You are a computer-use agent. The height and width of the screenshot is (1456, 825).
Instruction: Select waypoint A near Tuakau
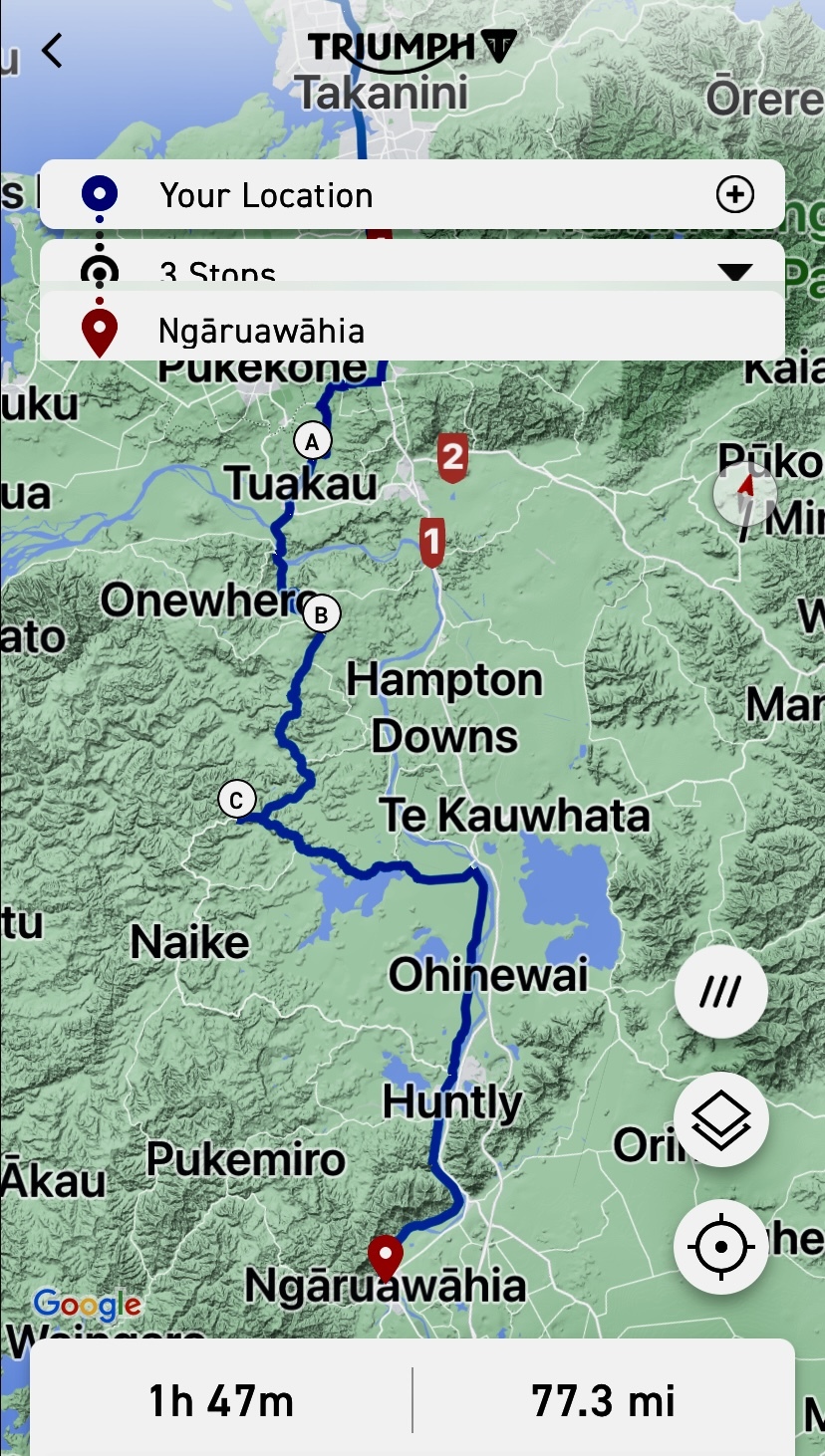(312, 441)
